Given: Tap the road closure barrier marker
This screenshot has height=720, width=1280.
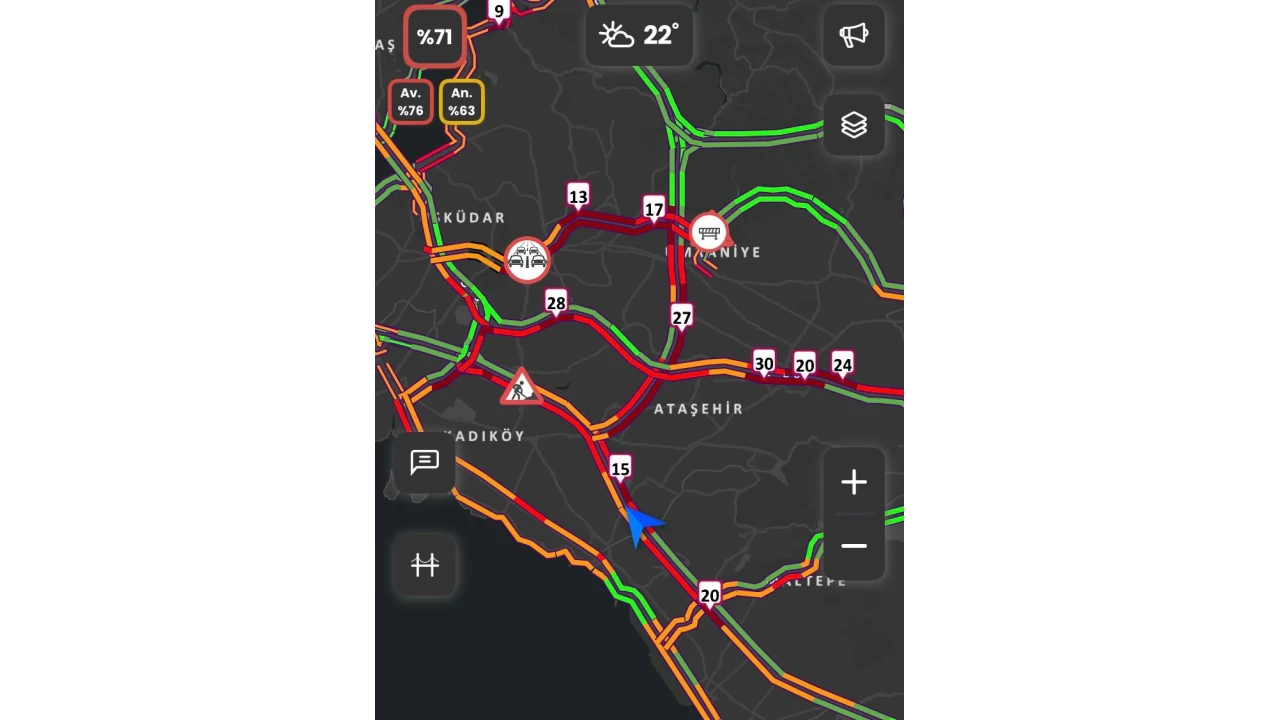Looking at the screenshot, I should coord(709,234).
